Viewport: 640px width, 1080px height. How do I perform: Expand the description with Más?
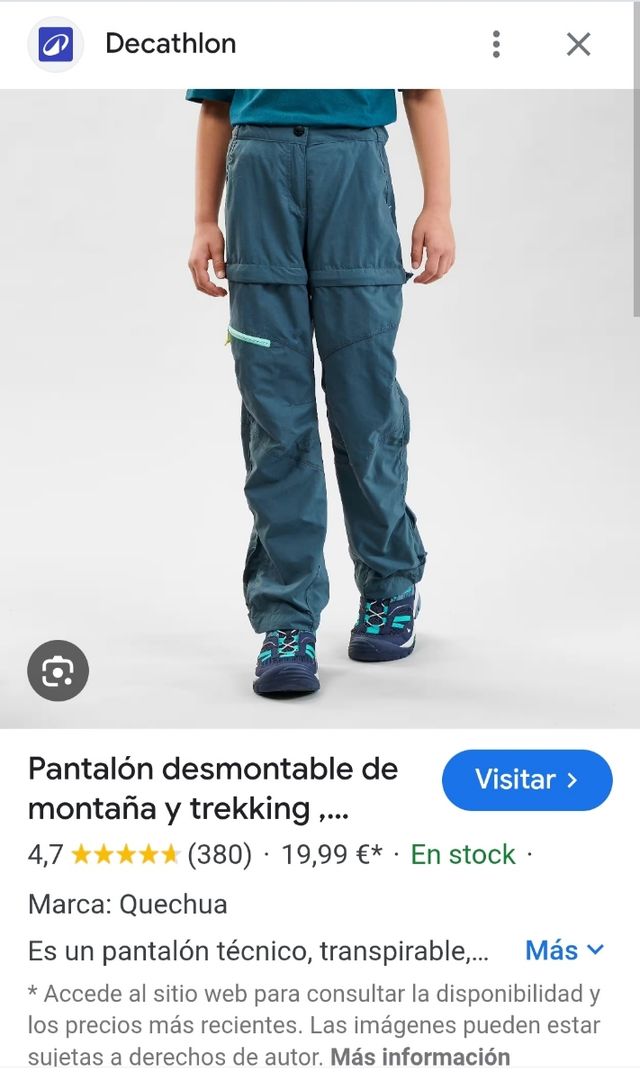coord(565,950)
